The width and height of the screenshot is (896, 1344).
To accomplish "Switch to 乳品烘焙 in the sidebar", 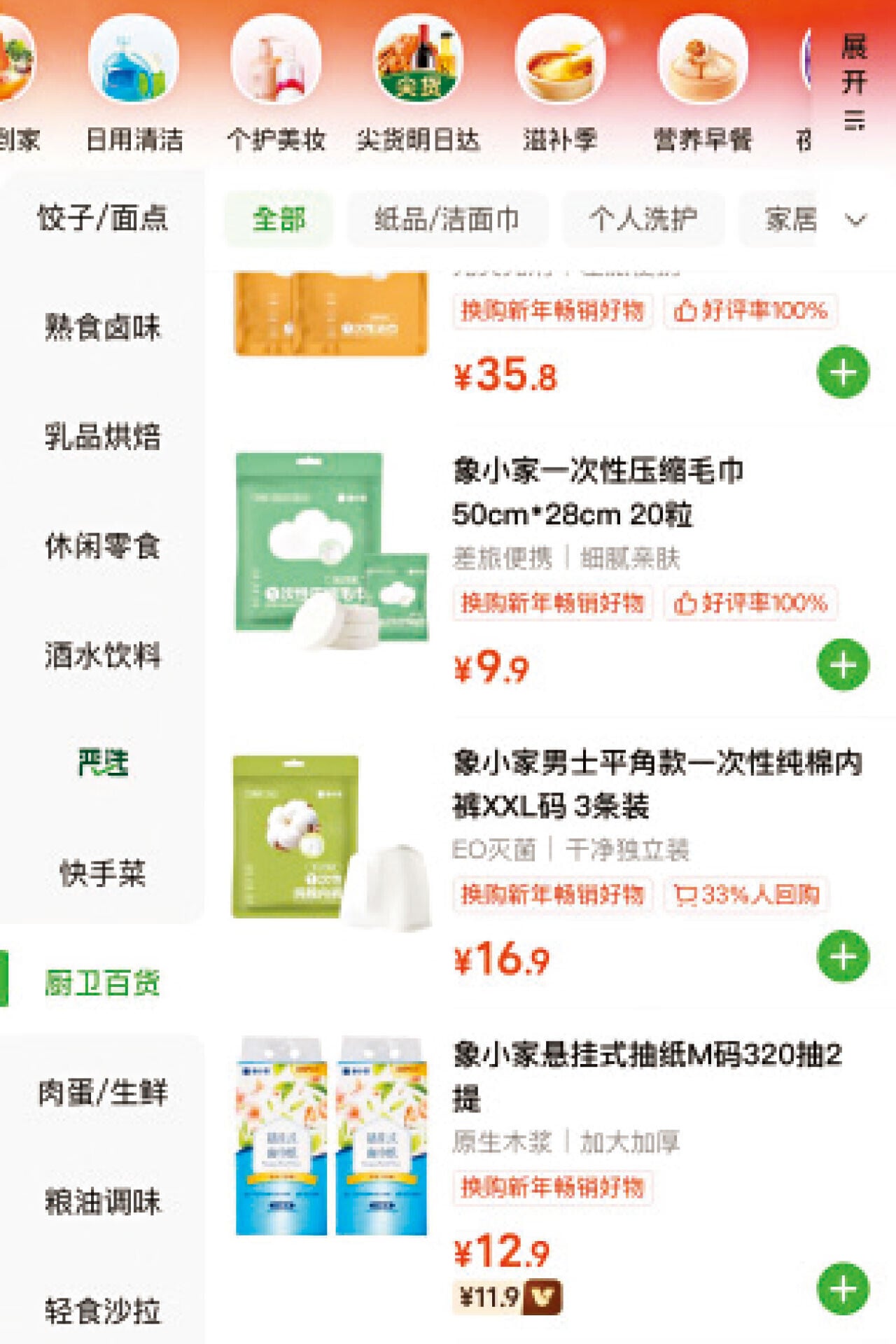I will pyautogui.click(x=102, y=436).
